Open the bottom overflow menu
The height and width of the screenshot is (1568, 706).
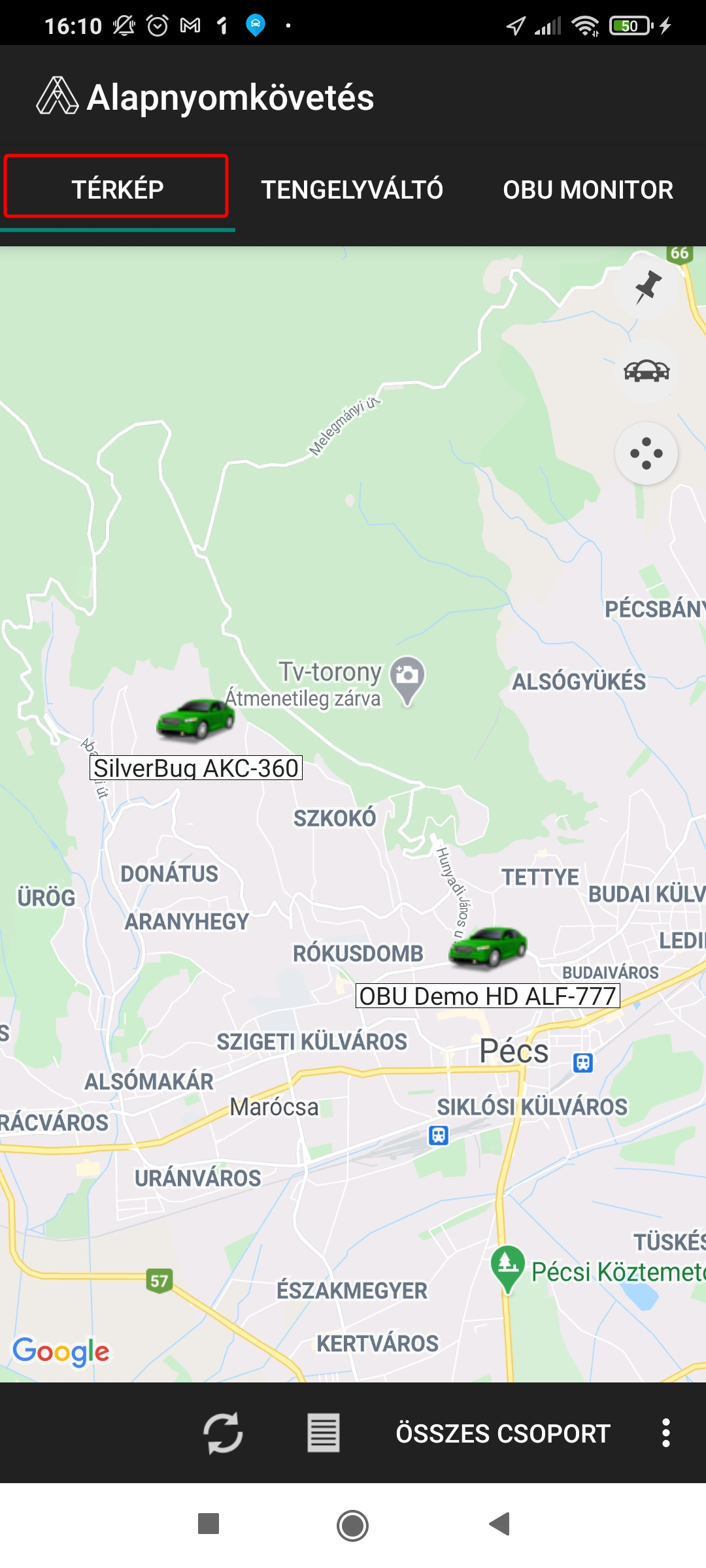665,1433
